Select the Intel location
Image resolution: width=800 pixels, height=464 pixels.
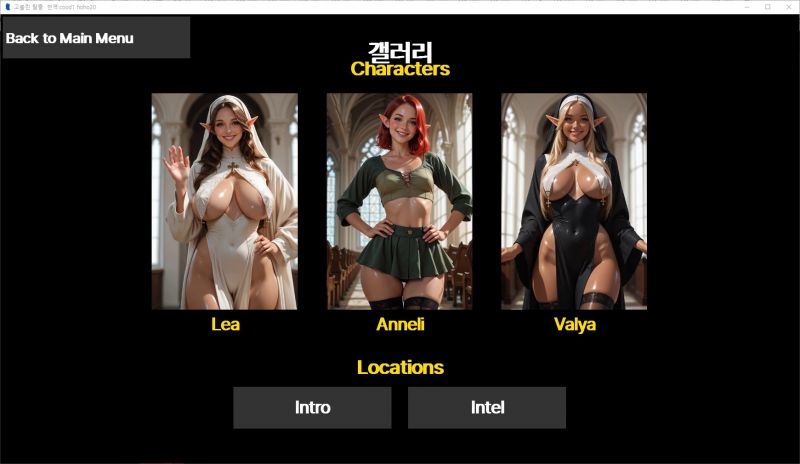[487, 408]
